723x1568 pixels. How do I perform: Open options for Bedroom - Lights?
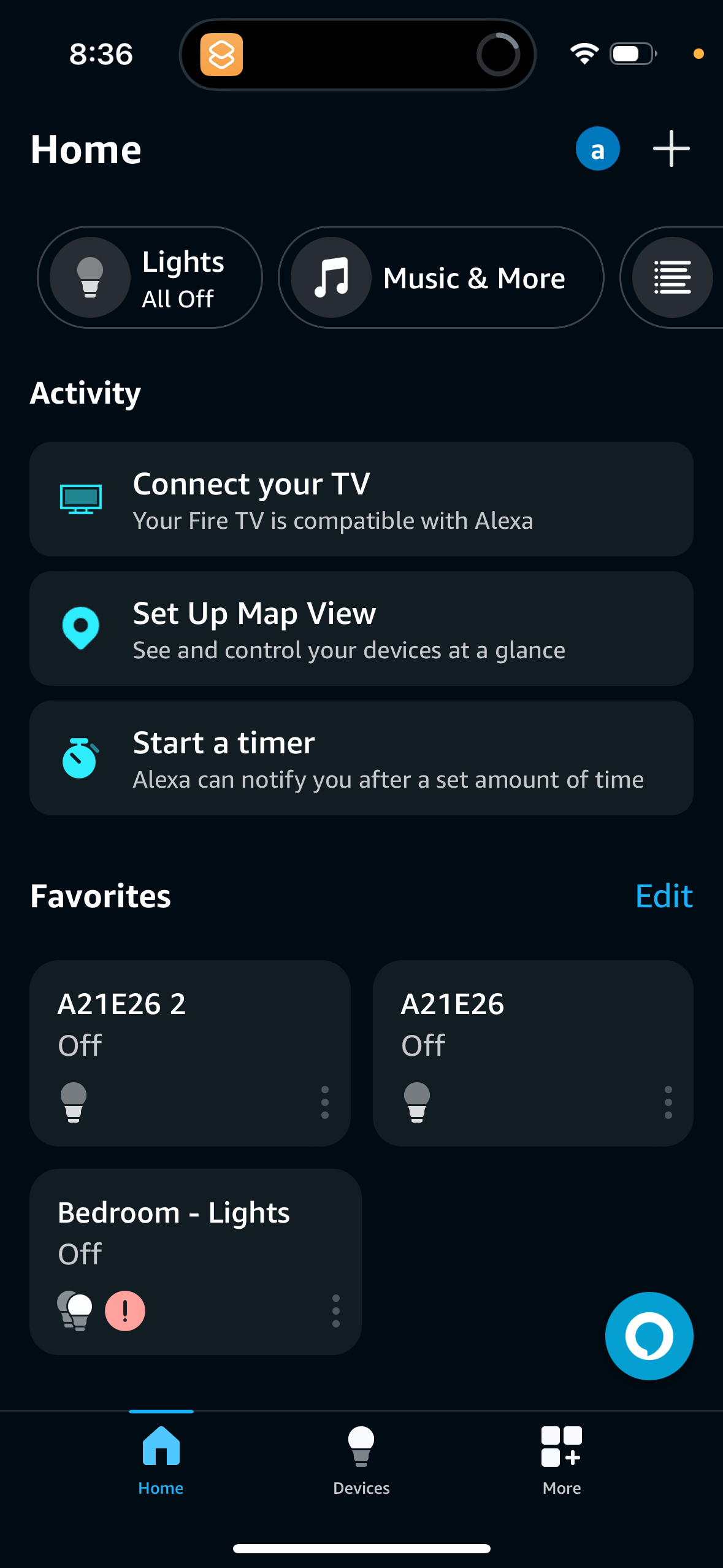pos(335,1310)
